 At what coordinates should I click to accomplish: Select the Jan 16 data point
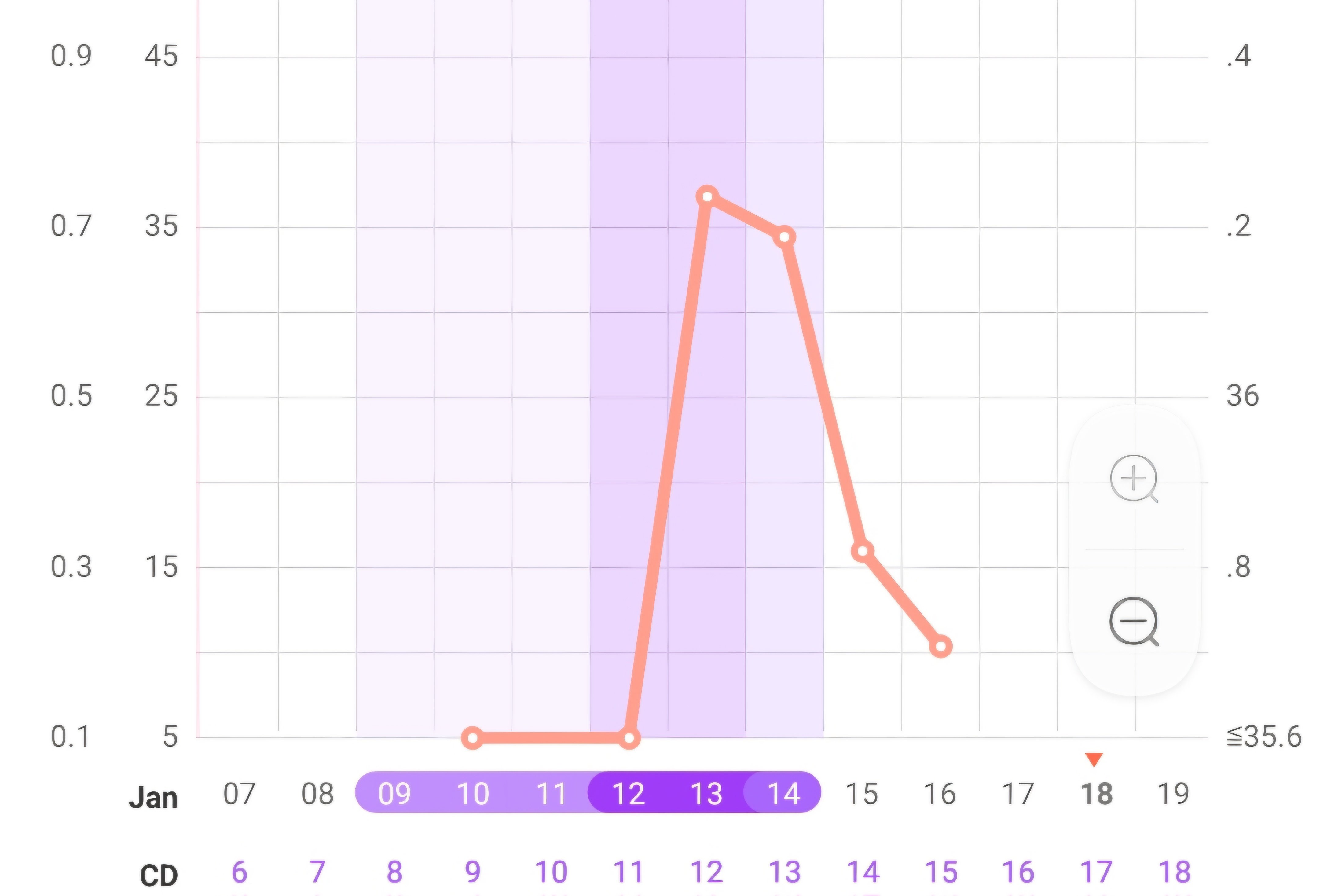click(941, 647)
